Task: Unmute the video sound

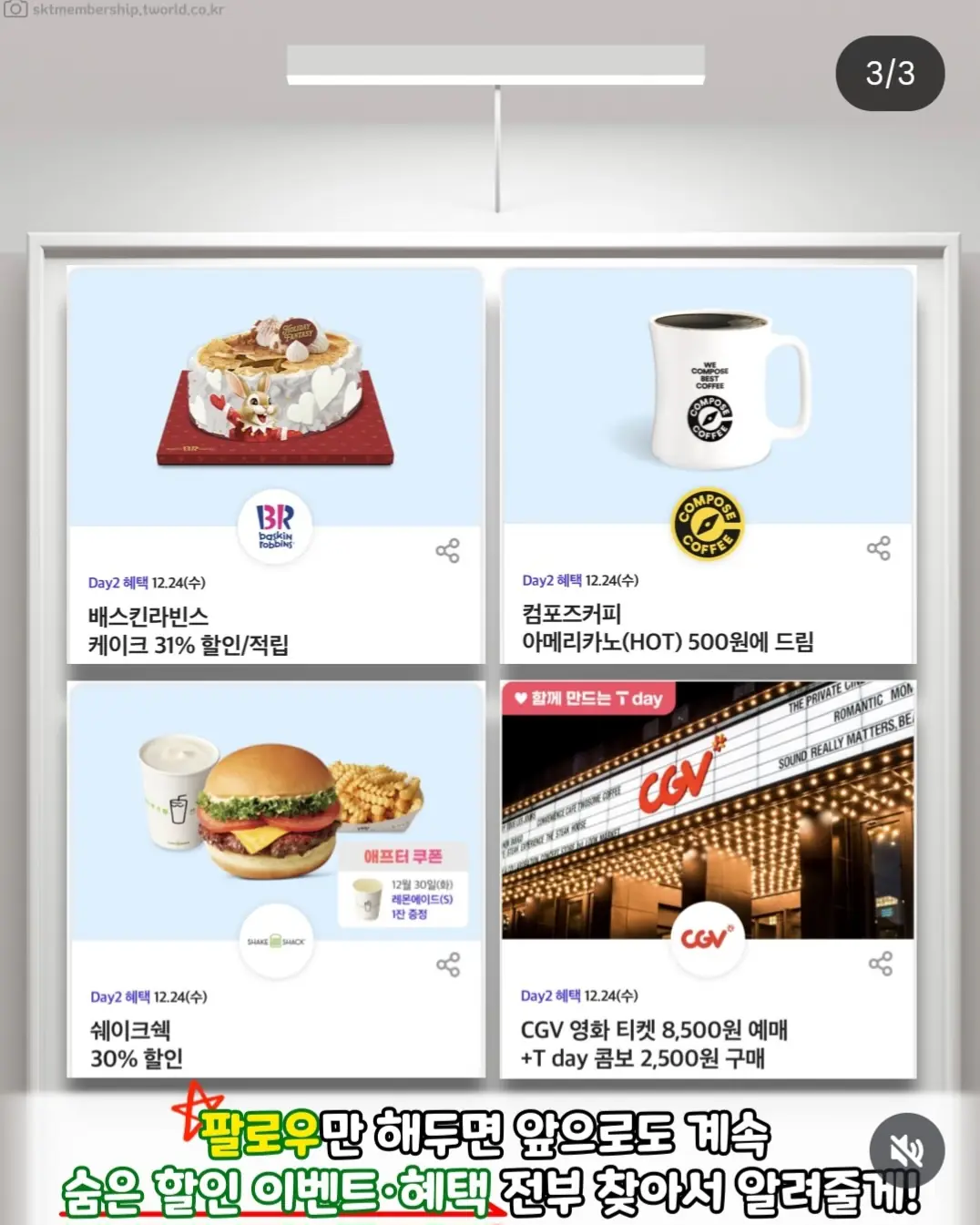Action: point(906,1151)
